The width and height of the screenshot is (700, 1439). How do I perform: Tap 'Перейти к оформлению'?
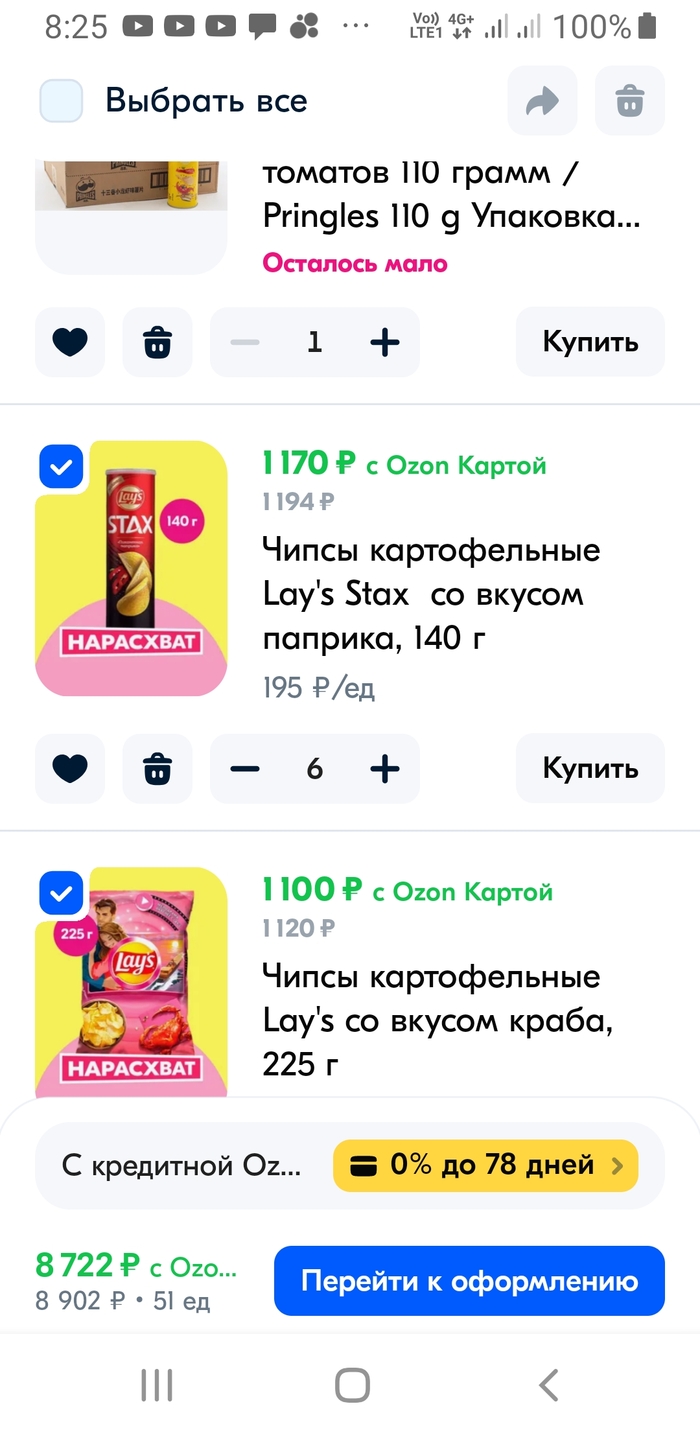(469, 1281)
